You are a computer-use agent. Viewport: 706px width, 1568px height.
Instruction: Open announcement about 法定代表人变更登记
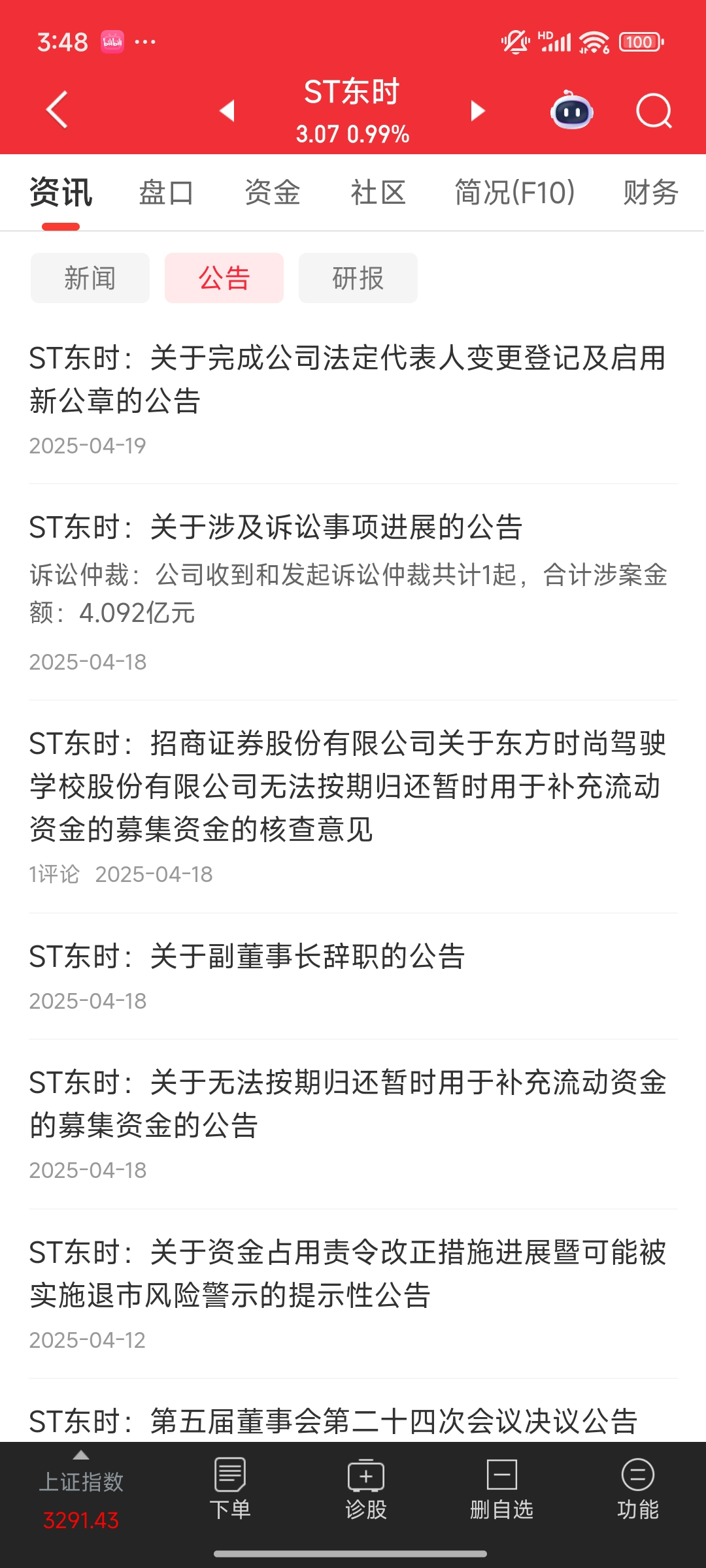coord(347,379)
